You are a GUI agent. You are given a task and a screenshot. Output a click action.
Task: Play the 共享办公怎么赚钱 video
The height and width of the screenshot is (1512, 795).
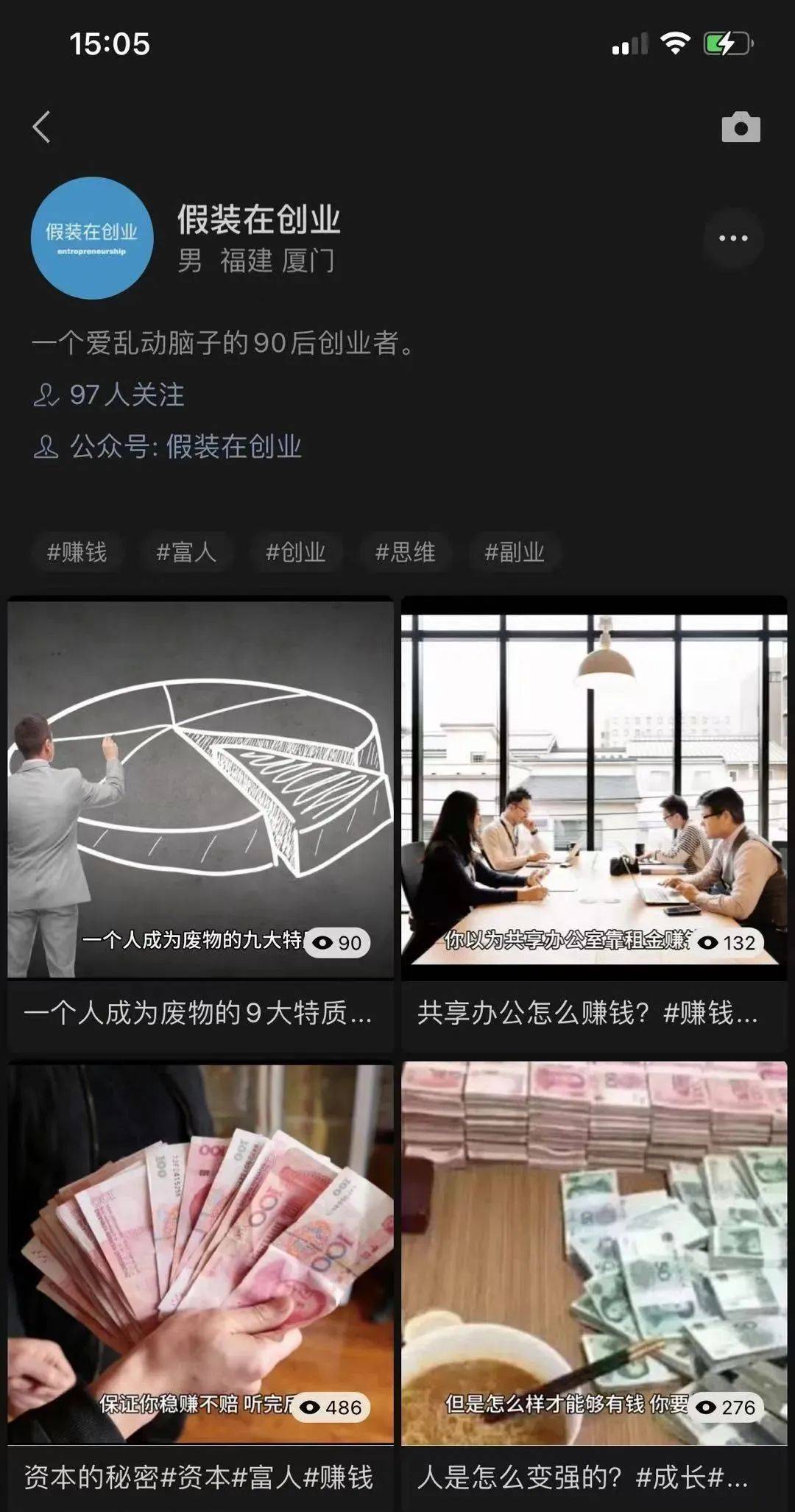(x=593, y=789)
